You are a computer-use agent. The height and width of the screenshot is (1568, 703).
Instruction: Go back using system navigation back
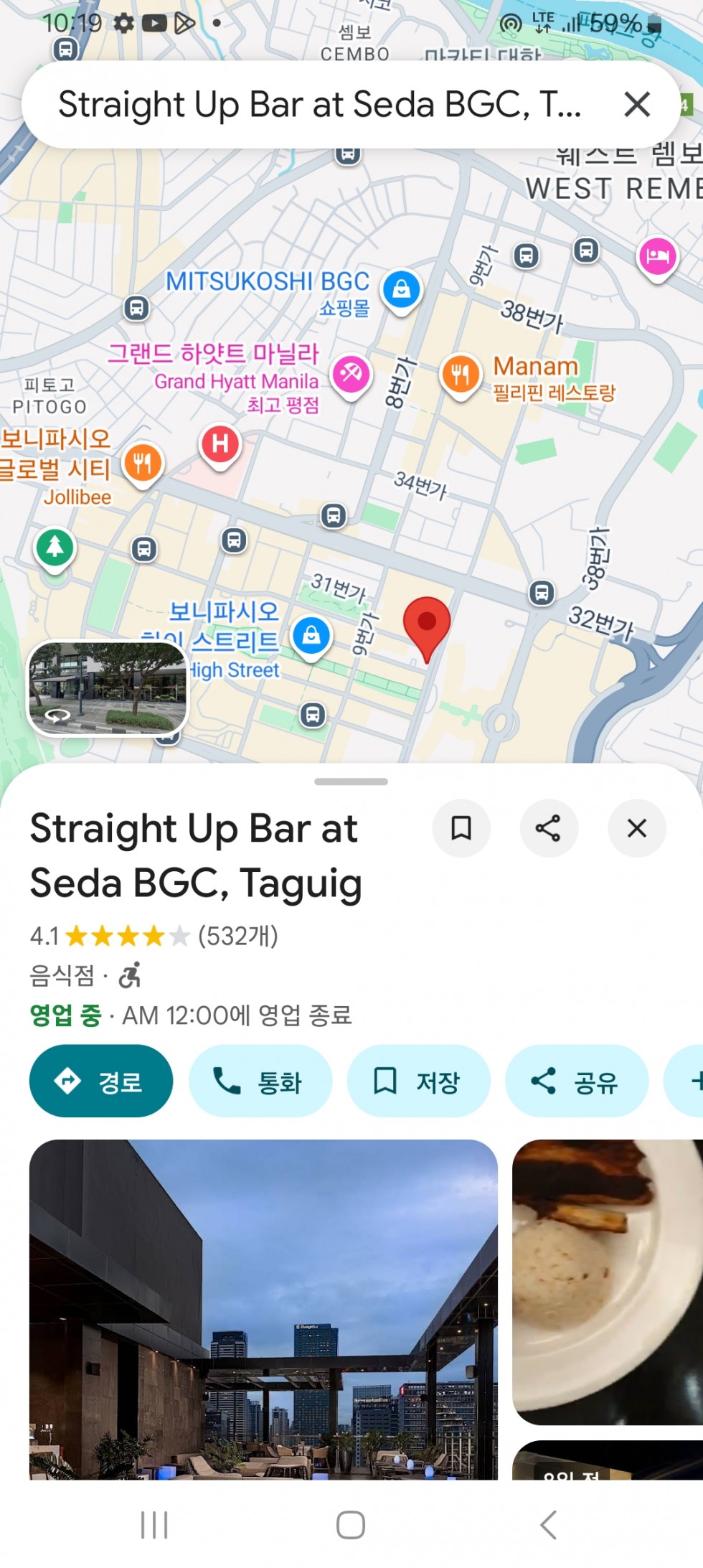(x=548, y=1524)
